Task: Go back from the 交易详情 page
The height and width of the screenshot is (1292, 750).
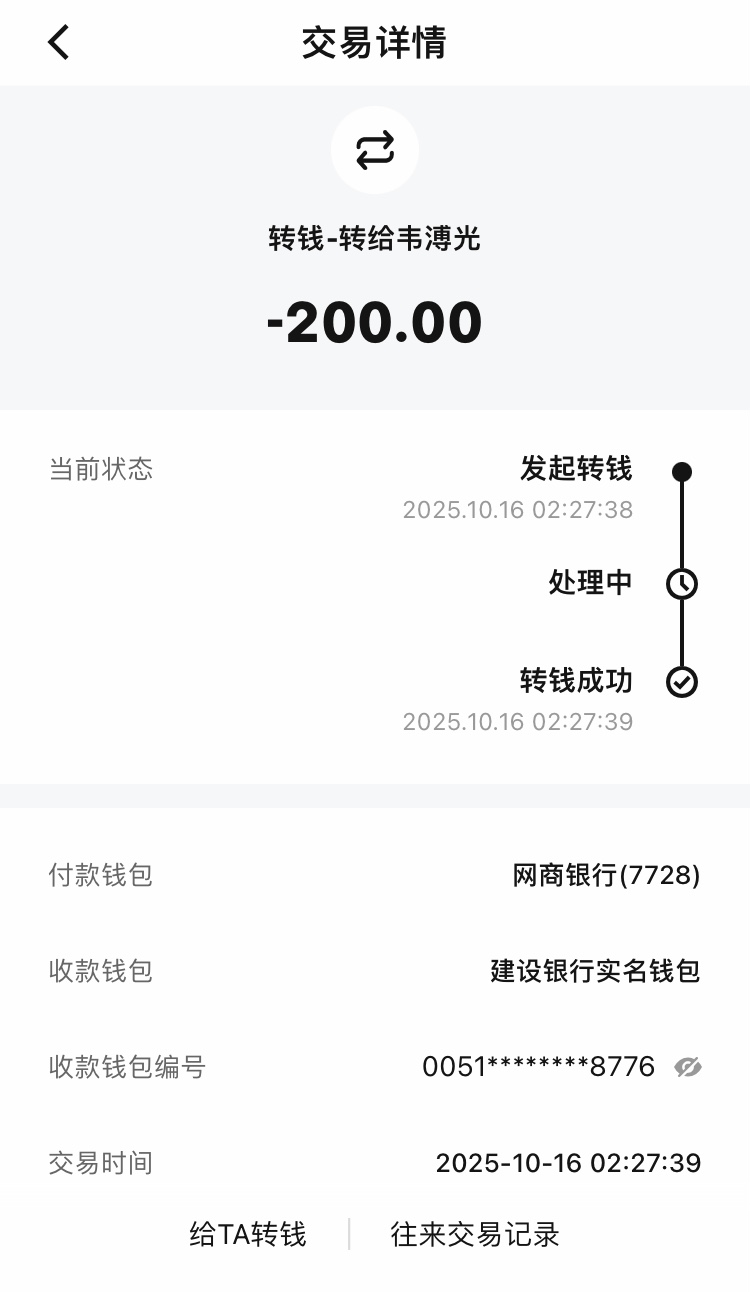Action: tap(59, 43)
